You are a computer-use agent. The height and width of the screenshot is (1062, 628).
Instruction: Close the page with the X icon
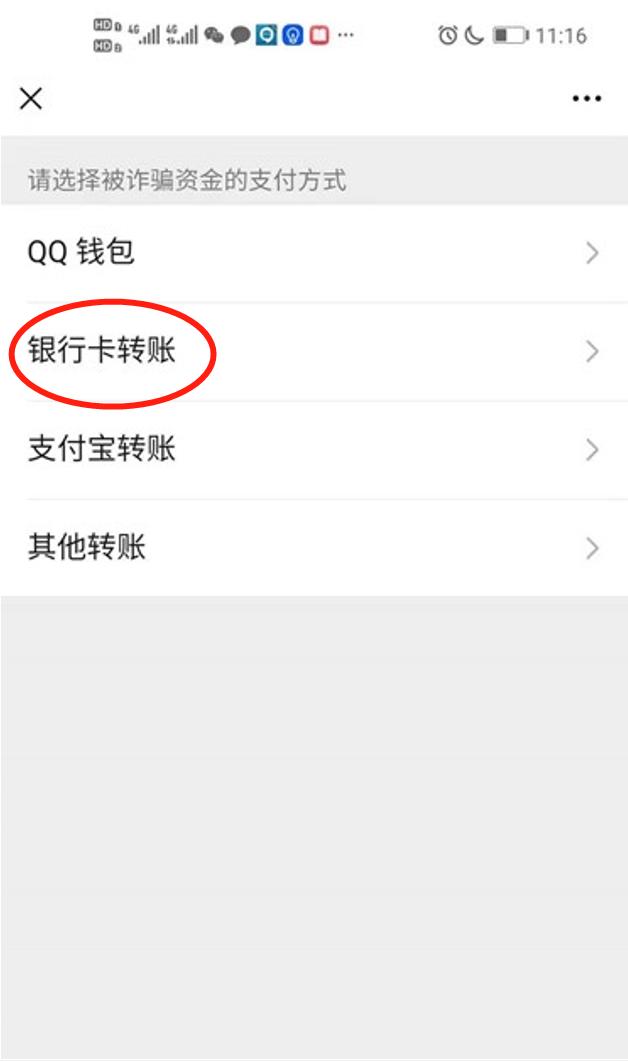point(30,99)
